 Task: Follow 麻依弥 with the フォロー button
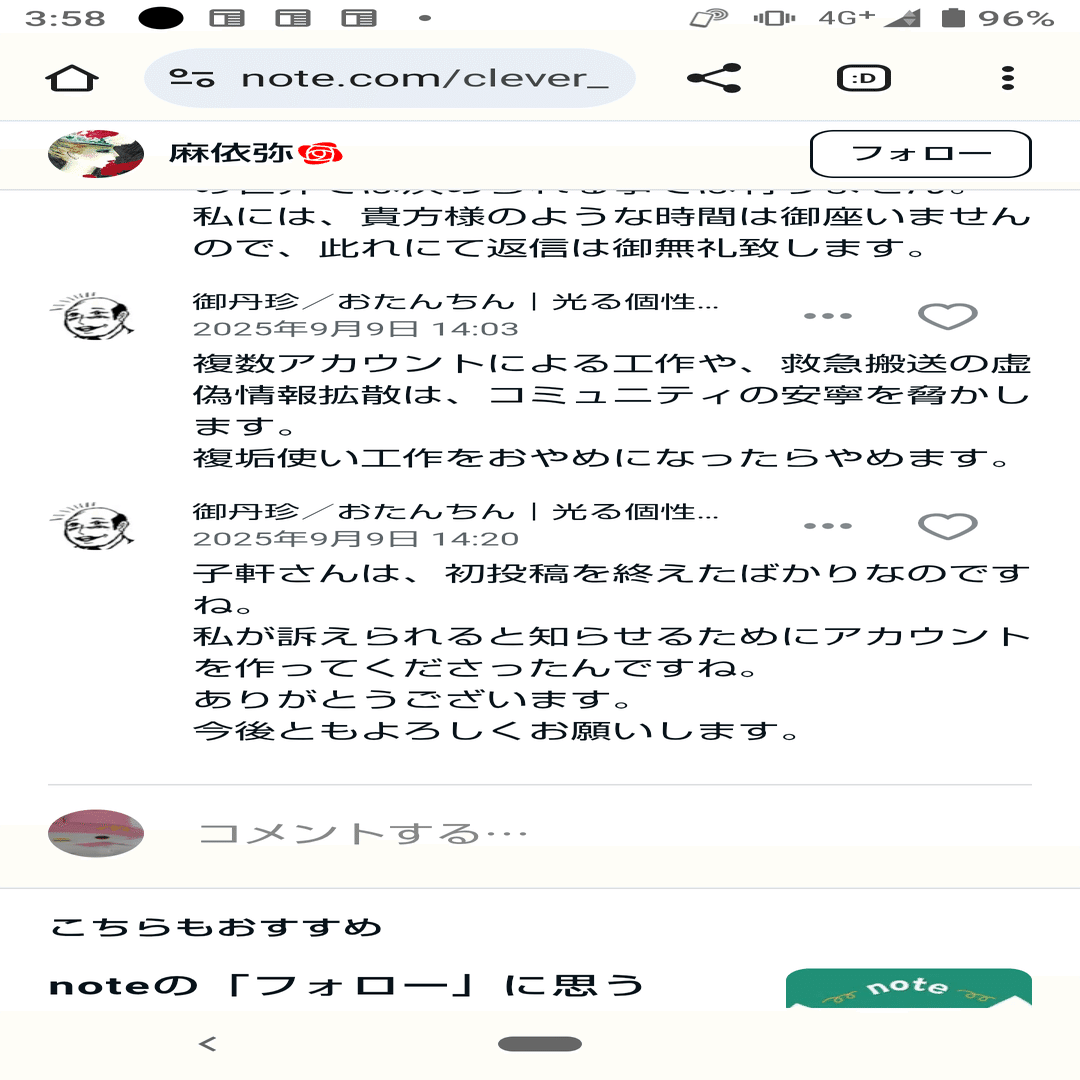click(x=919, y=154)
